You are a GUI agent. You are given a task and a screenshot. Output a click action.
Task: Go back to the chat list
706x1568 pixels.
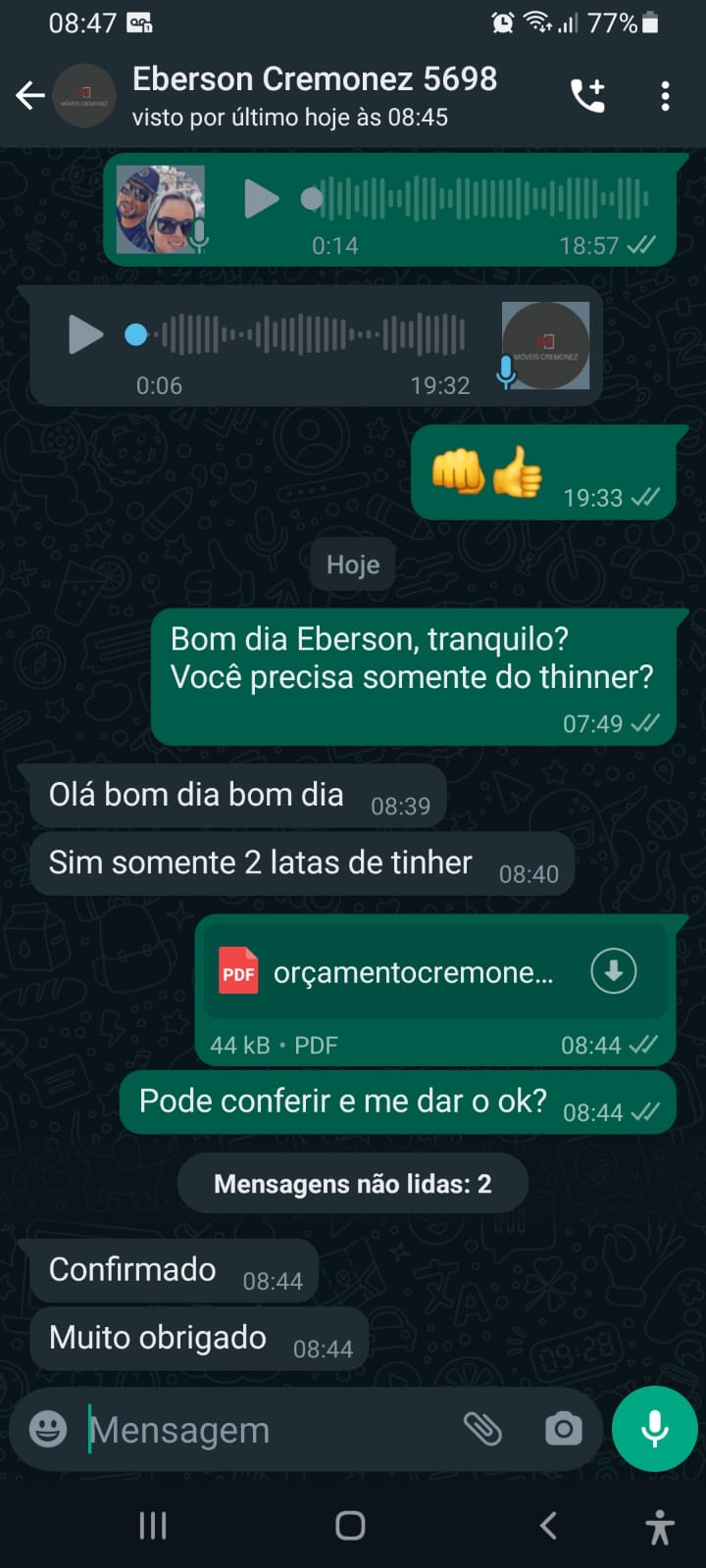[30, 95]
